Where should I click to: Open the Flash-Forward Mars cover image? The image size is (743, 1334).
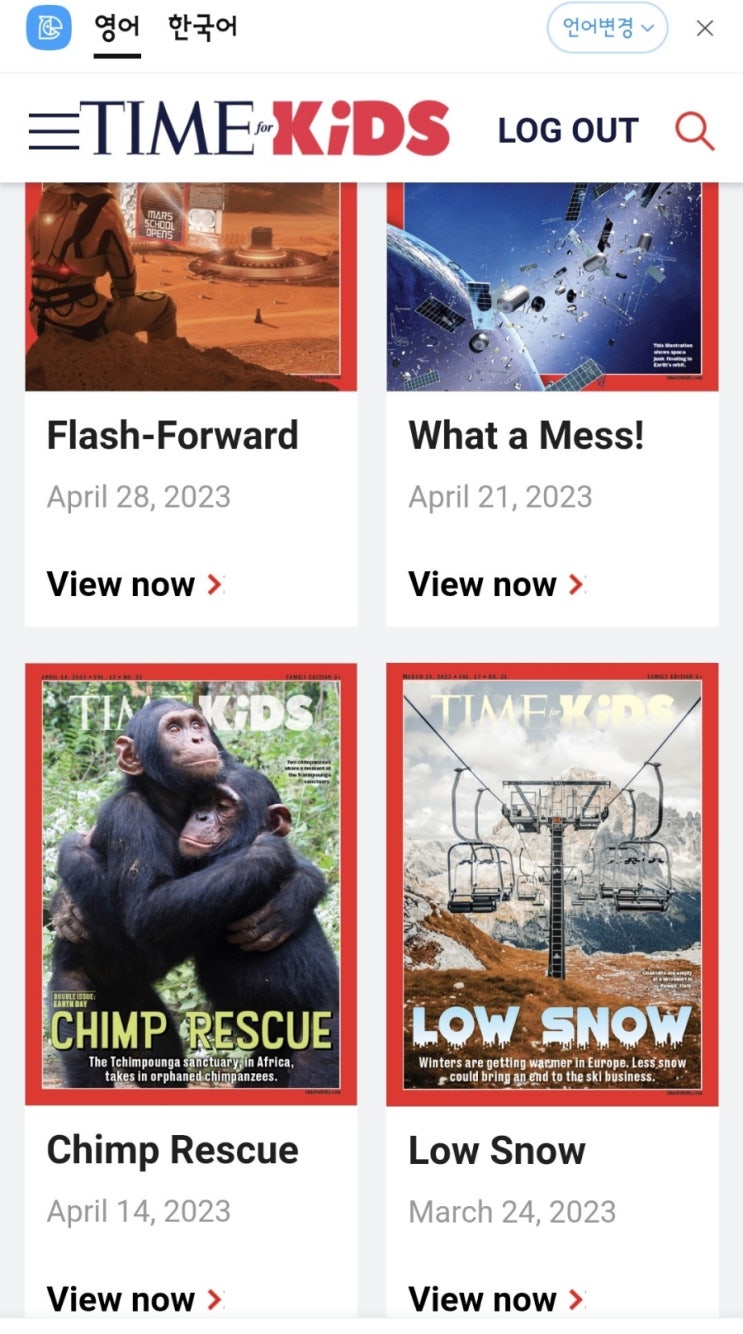coord(191,287)
